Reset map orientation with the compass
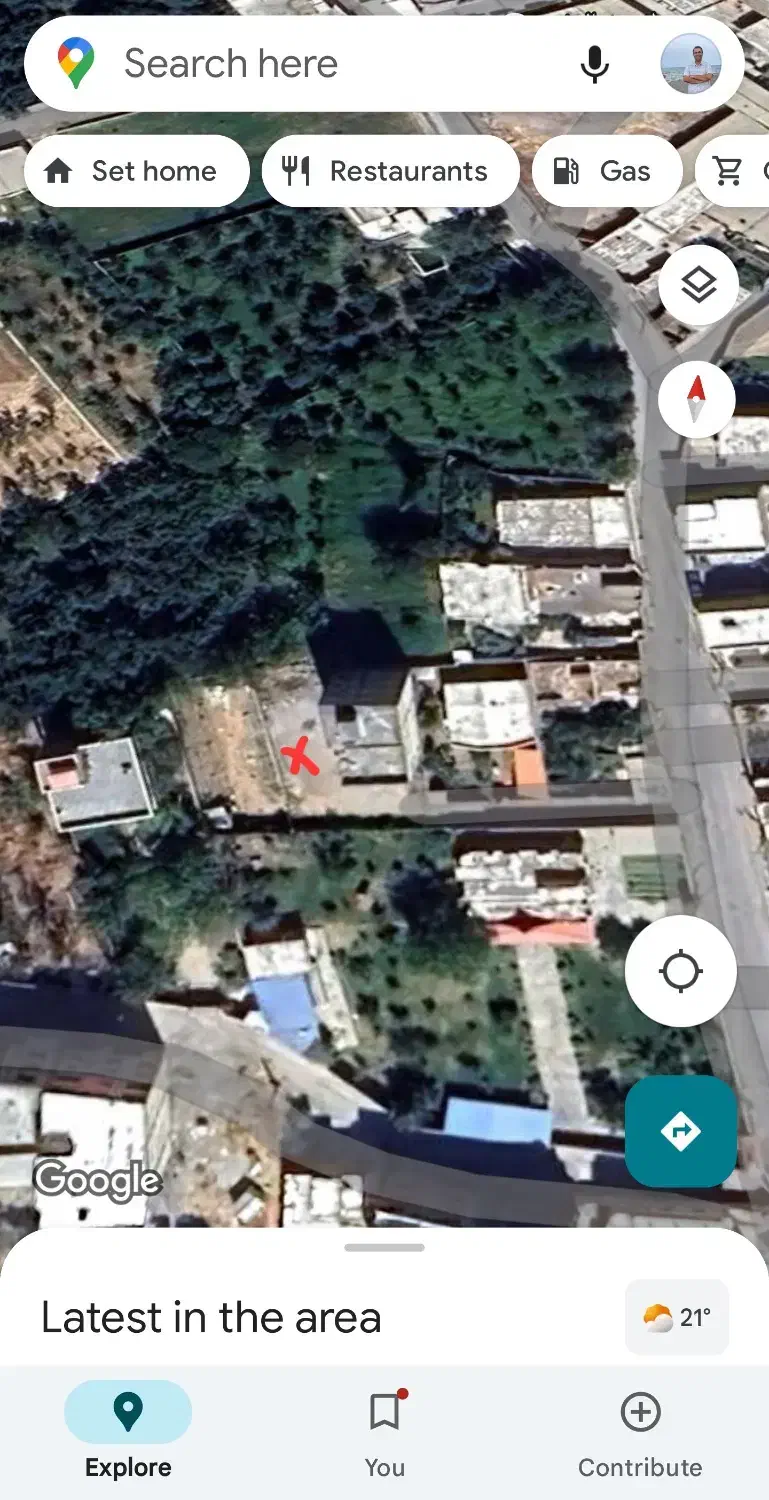 697,401
